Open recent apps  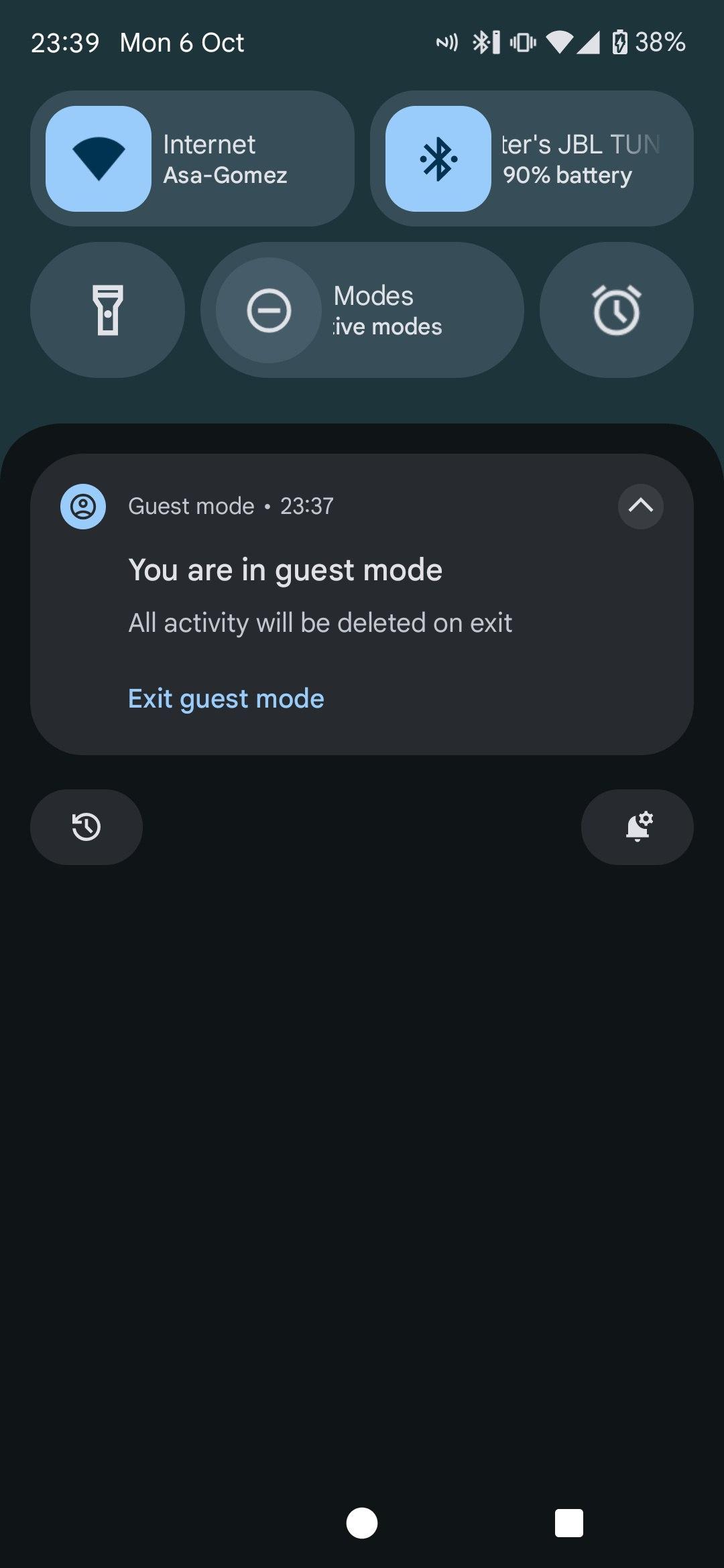coord(568,1523)
